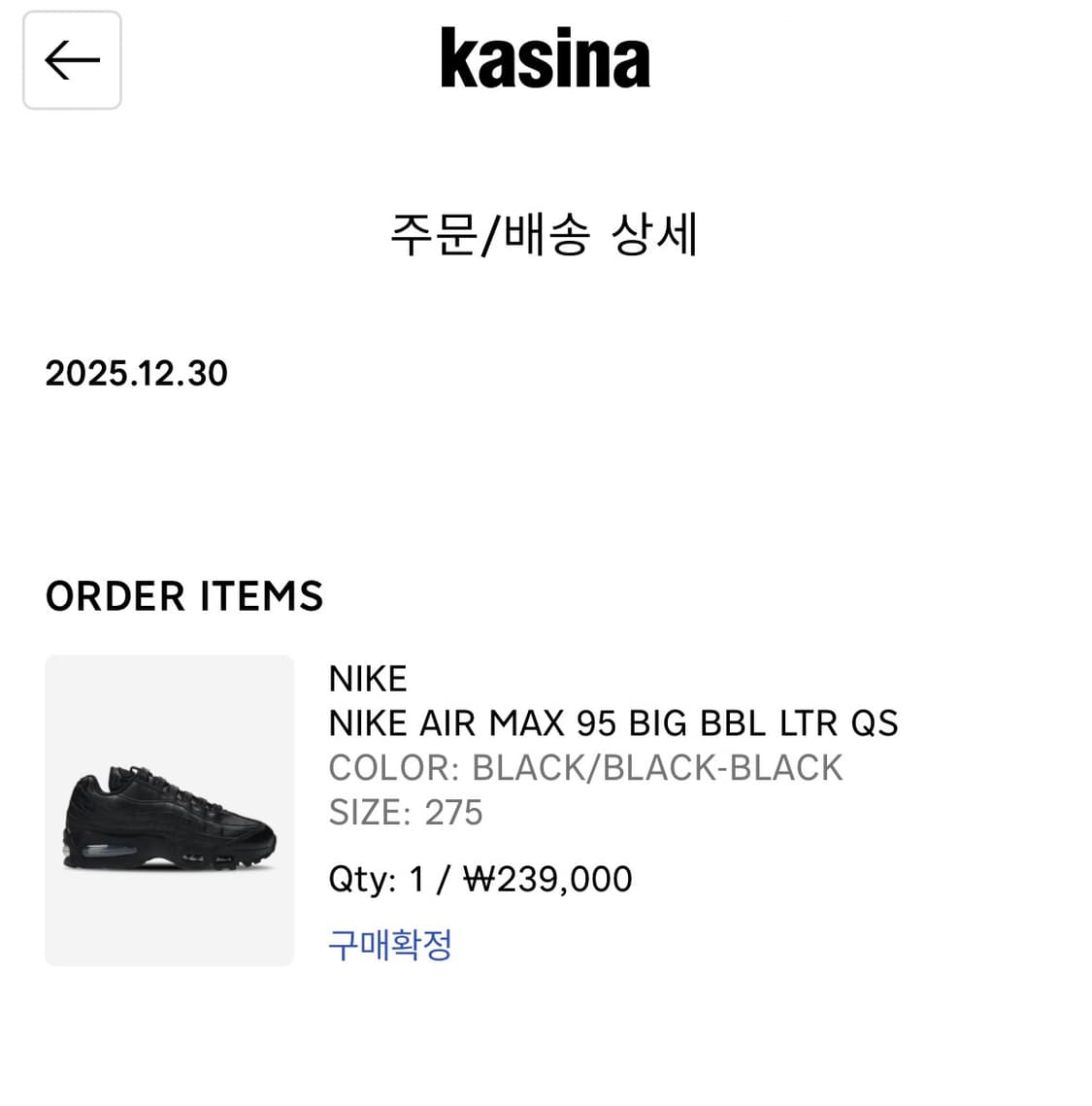Screen dimensions: 1092x1106
Task: Select the ORDER ITEMS section heading
Action: click(x=184, y=596)
